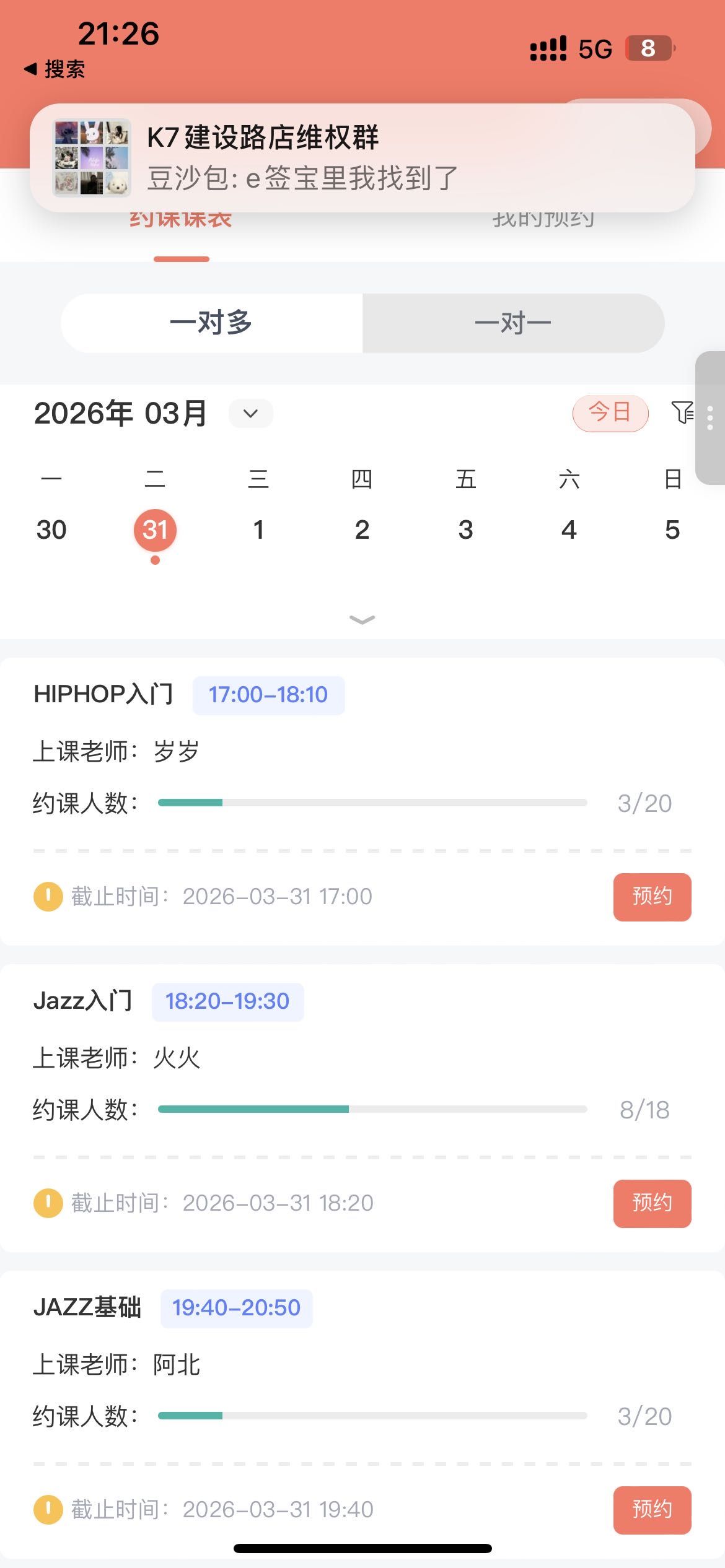Open the course filter icon
The width and height of the screenshot is (725, 1568).
pyautogui.click(x=682, y=412)
